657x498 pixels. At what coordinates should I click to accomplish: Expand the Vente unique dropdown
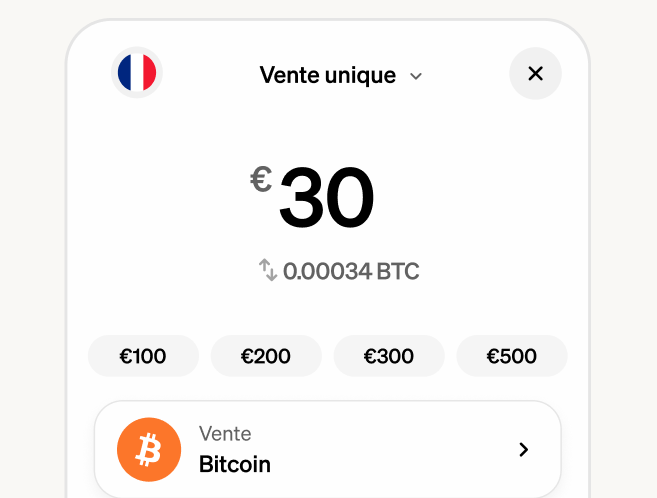tap(341, 75)
